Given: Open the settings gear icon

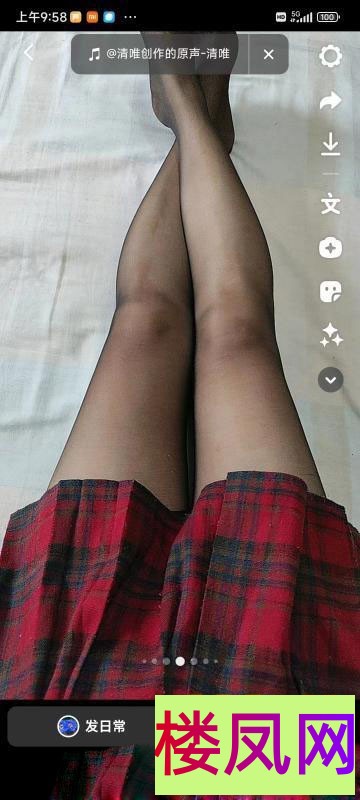Looking at the screenshot, I should (x=330, y=56).
